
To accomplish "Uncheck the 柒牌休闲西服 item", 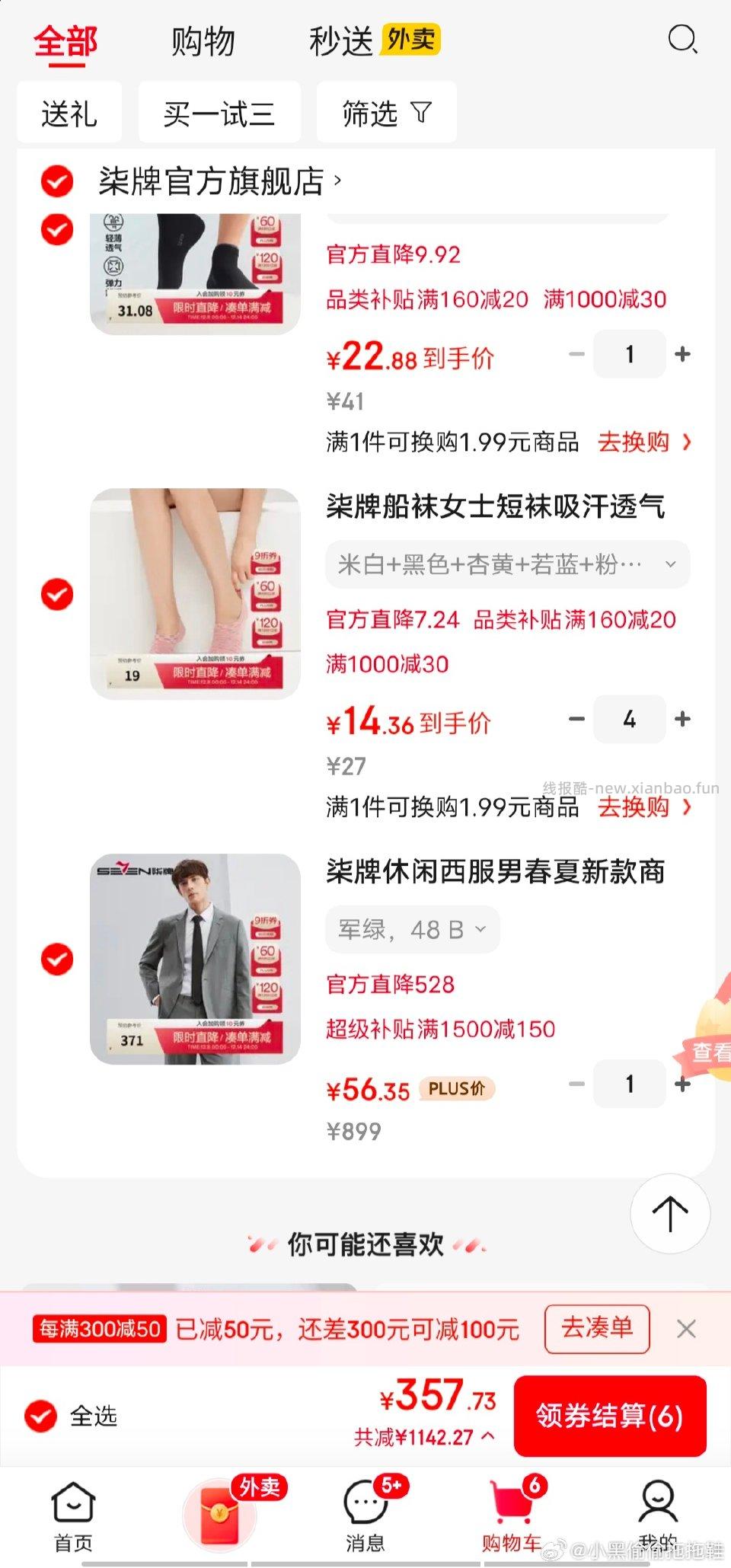I will (x=57, y=960).
